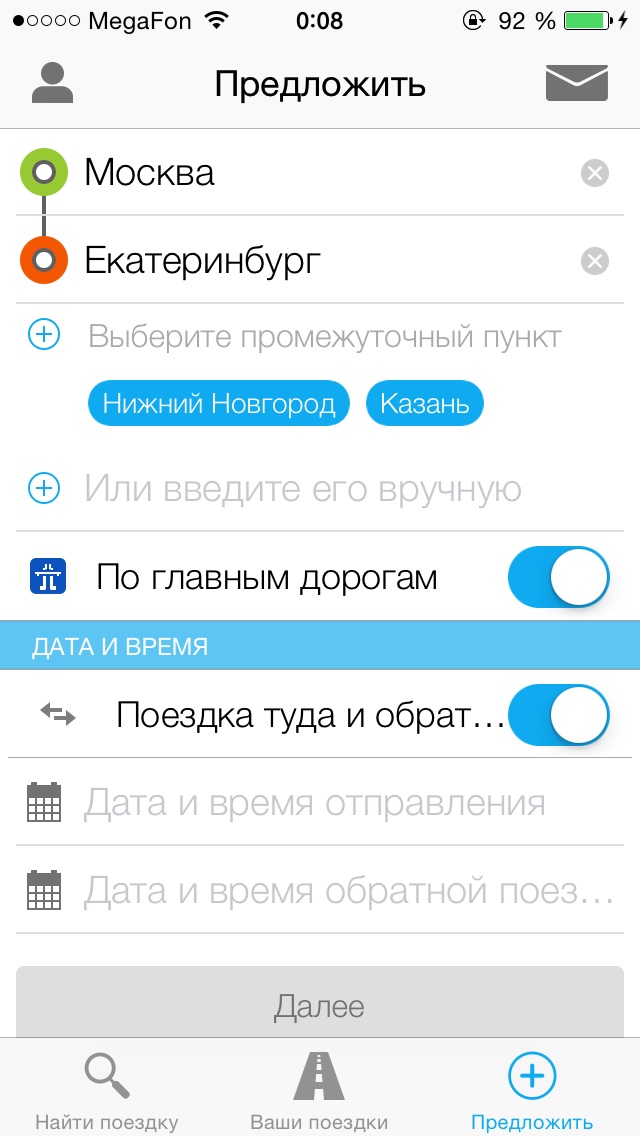Add Нижний Новгород as a stopover
Image resolution: width=640 pixels, height=1136 pixels.
click(219, 404)
